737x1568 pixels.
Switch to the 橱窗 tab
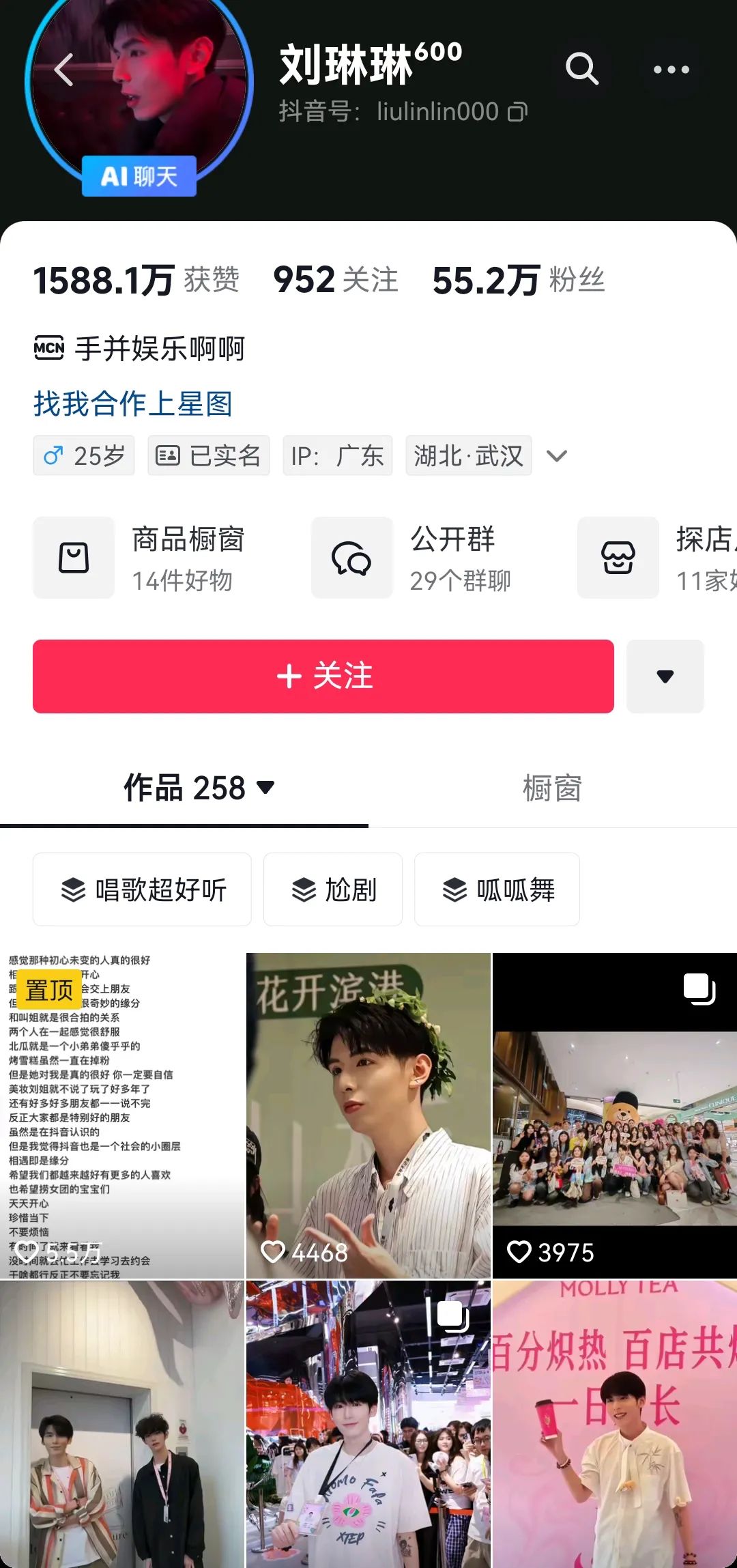[552, 788]
